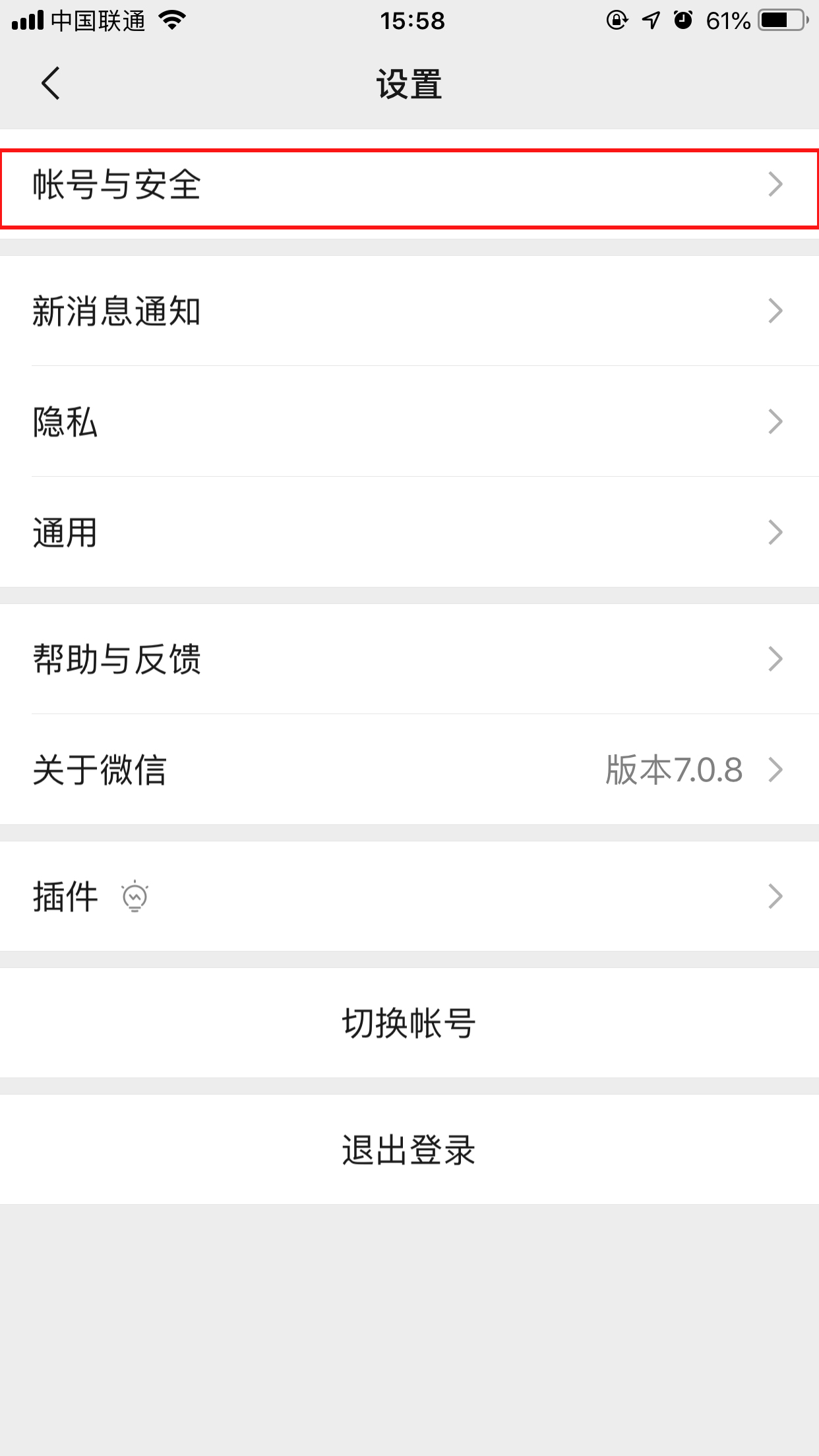
Task: Open 帮助与反馈
Action: (x=409, y=657)
